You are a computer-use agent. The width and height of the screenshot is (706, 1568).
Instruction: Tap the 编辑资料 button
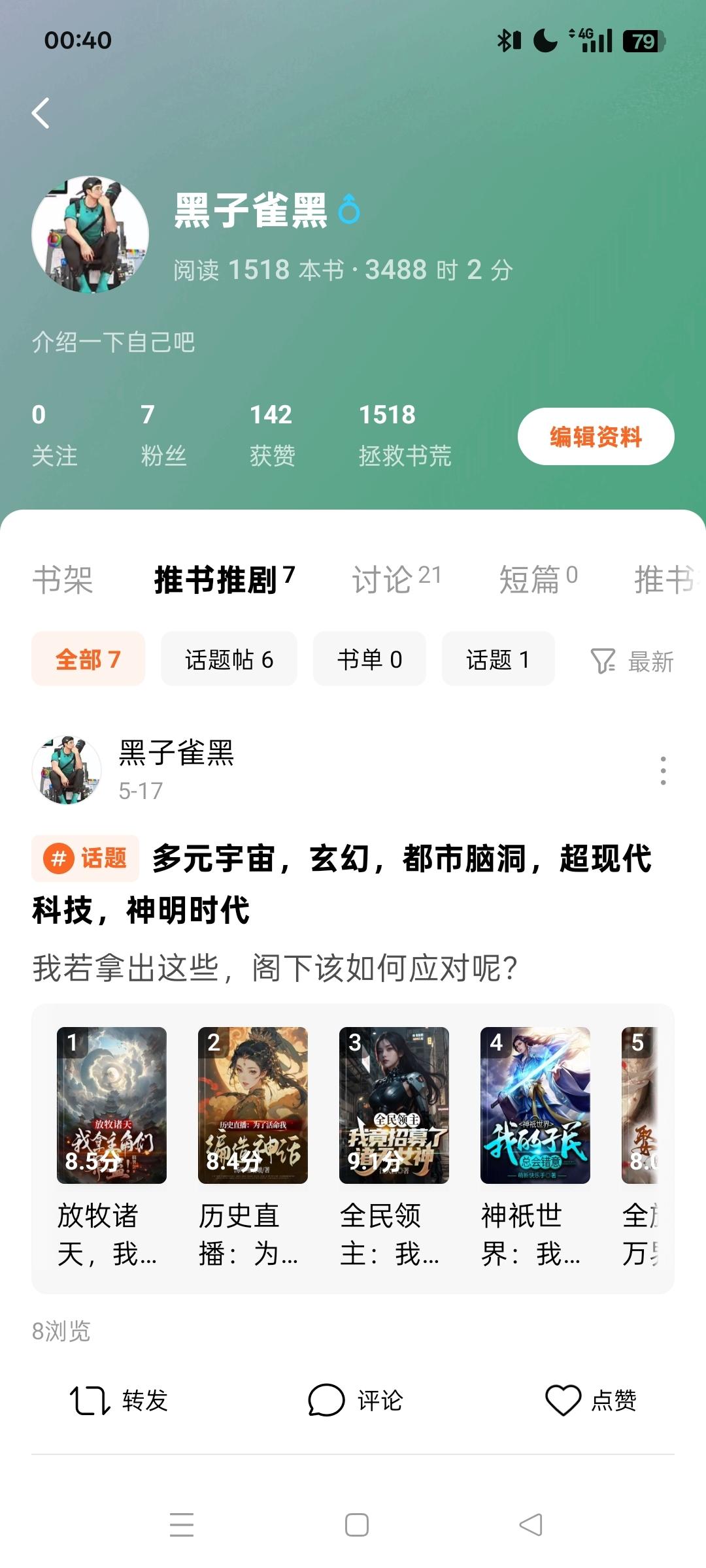point(596,436)
